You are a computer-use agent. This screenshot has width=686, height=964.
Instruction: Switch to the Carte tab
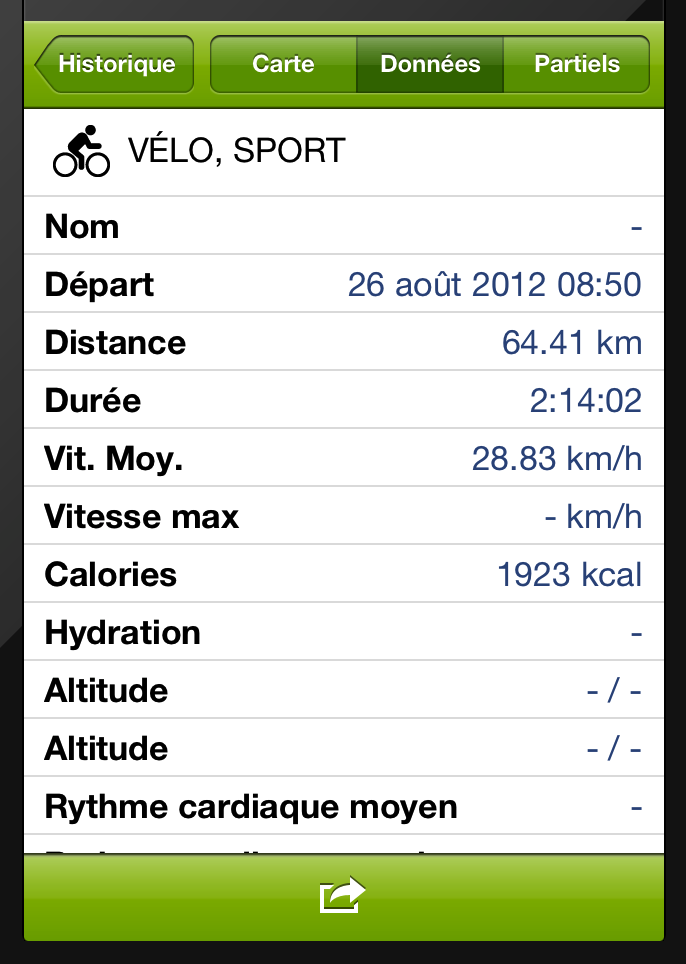283,65
